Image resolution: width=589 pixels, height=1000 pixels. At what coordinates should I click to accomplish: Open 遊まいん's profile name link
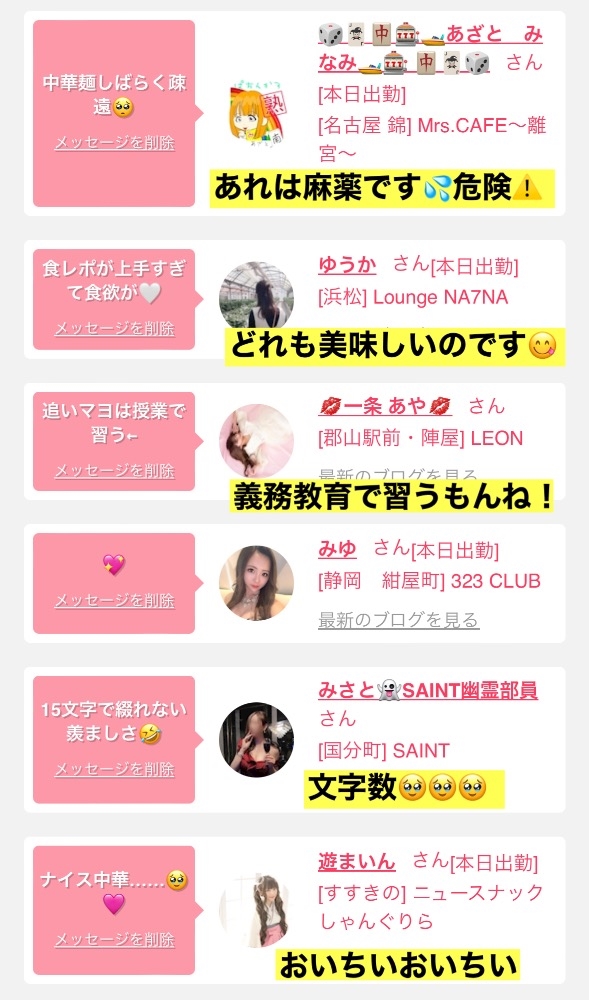tap(356, 862)
